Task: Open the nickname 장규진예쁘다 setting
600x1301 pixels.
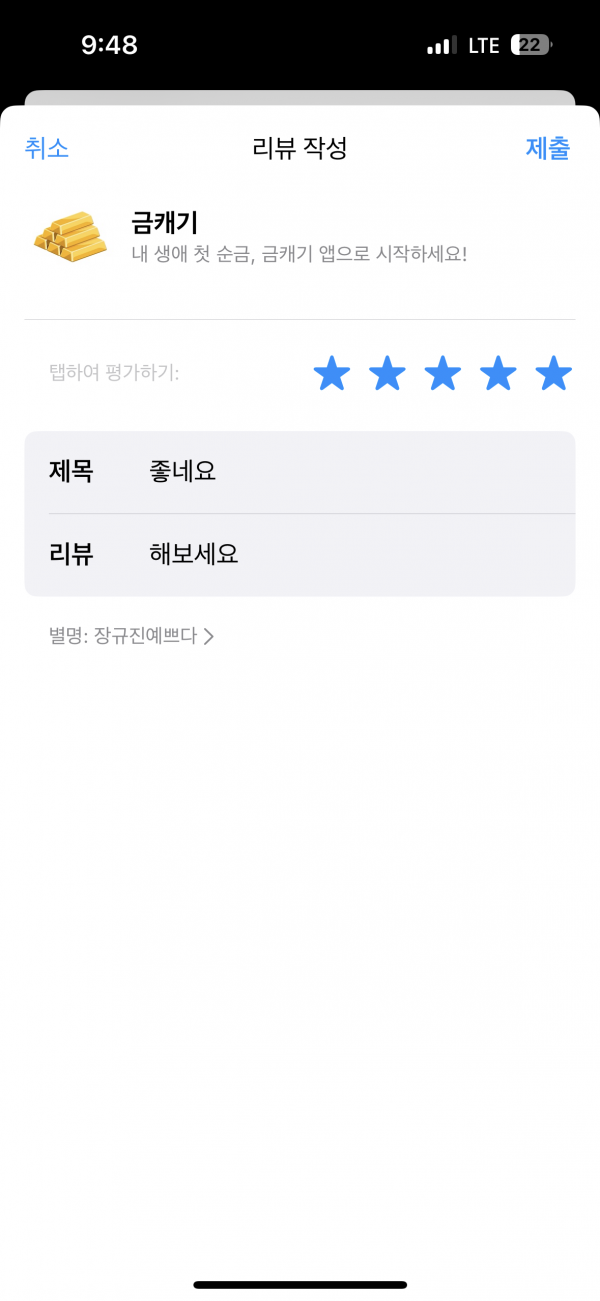Action: 132,636
